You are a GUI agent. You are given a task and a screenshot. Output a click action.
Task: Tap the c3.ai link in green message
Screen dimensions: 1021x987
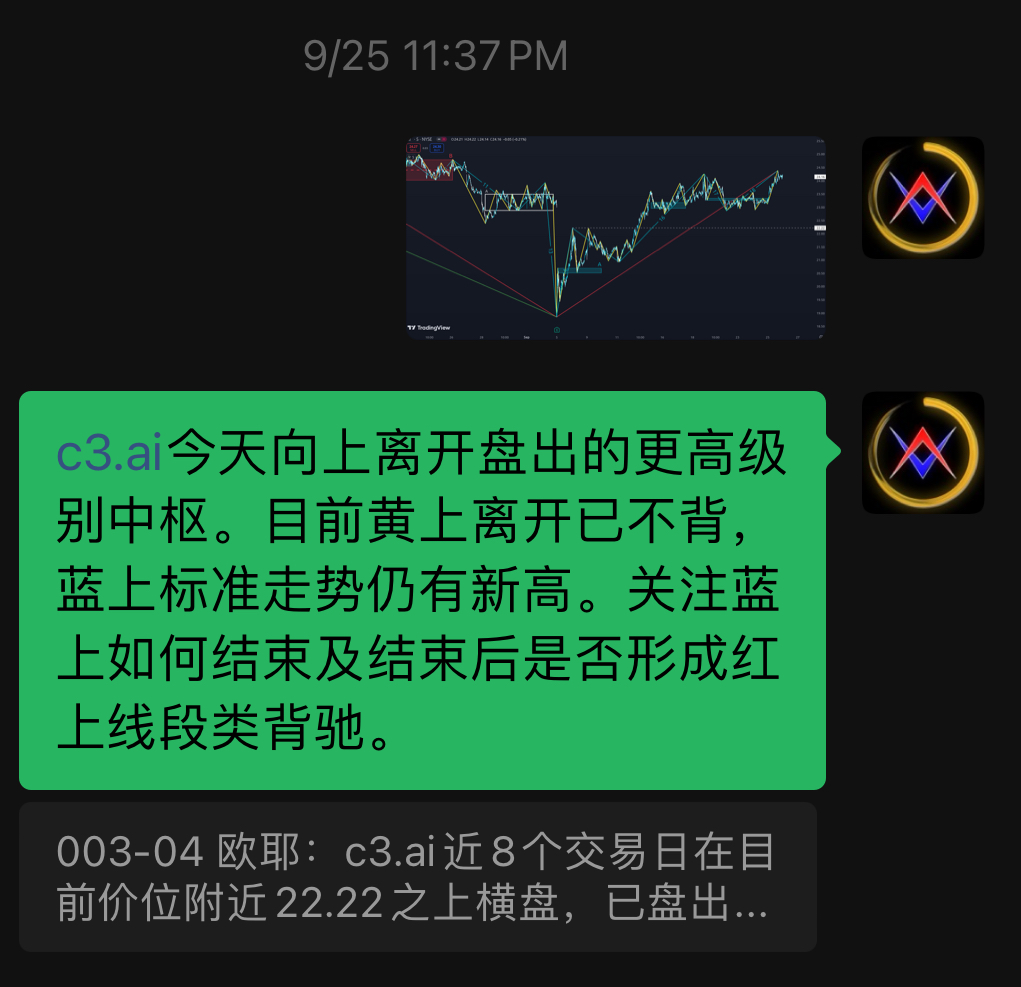tap(109, 455)
